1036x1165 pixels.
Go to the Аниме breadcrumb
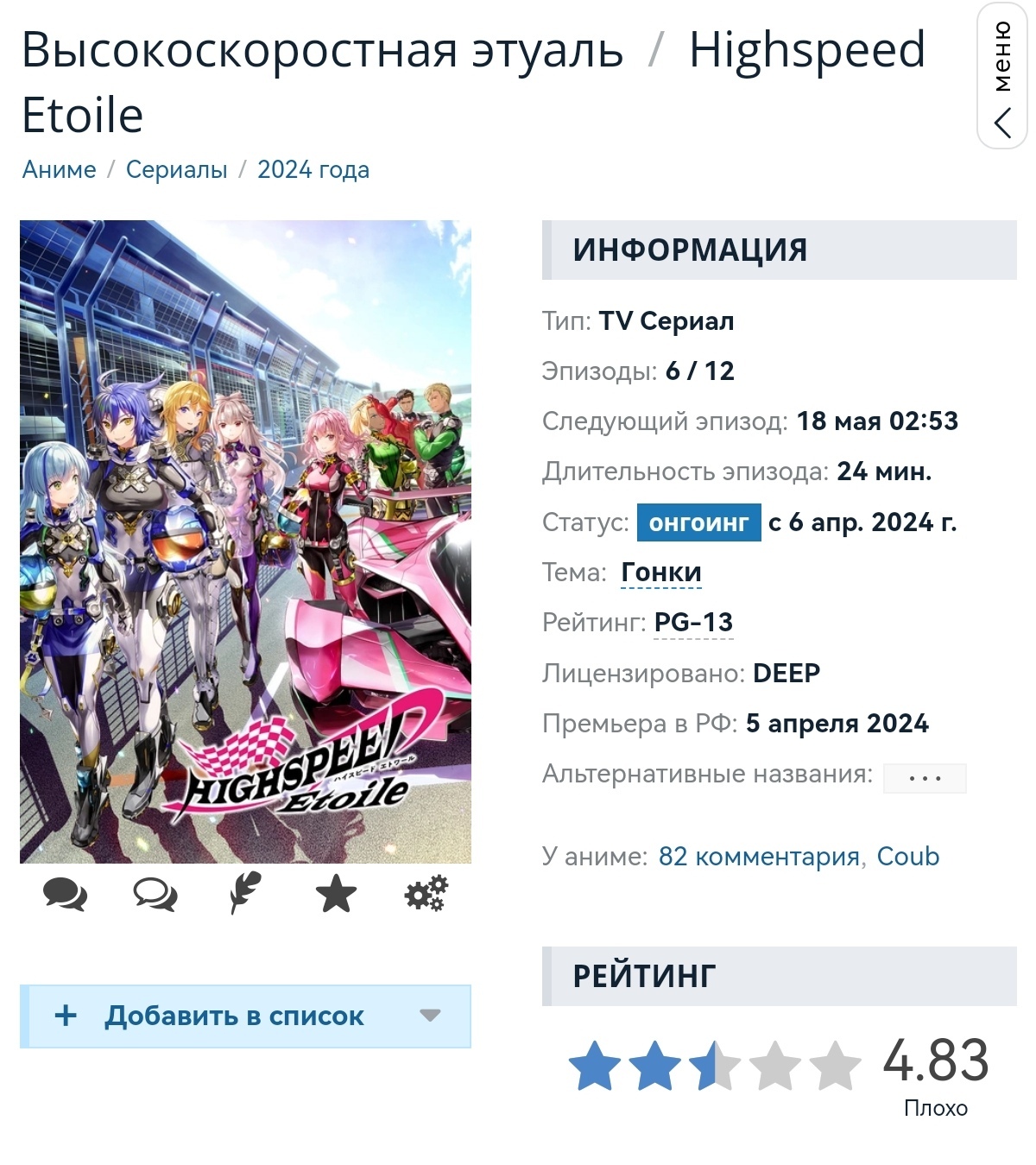[59, 169]
